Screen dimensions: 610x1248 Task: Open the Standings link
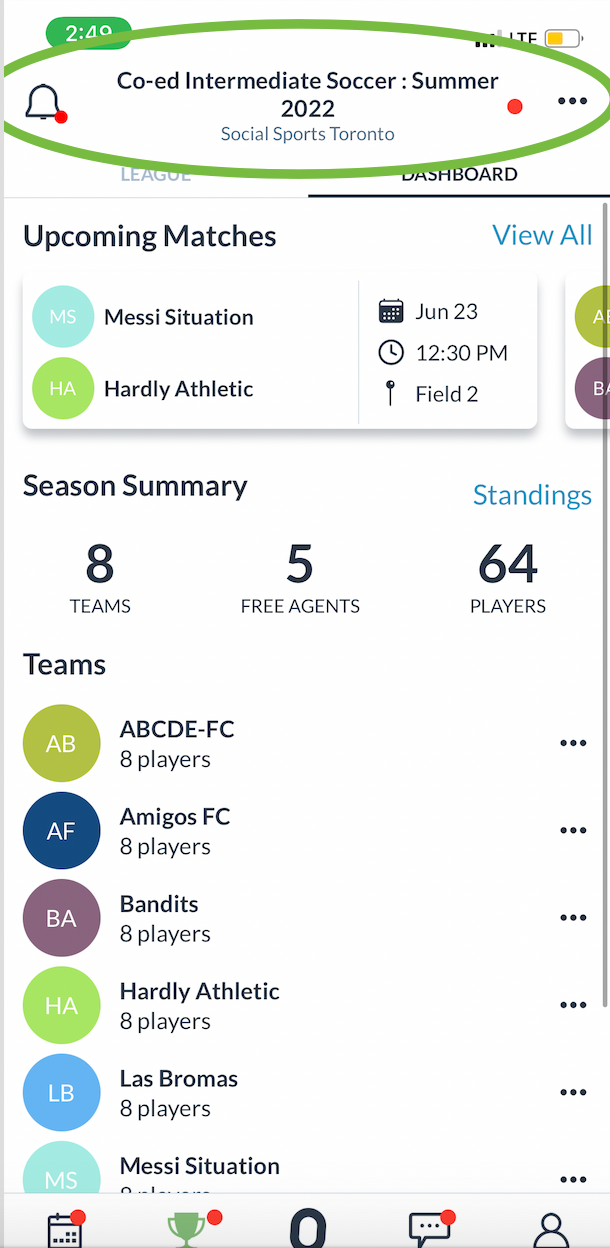(532, 495)
